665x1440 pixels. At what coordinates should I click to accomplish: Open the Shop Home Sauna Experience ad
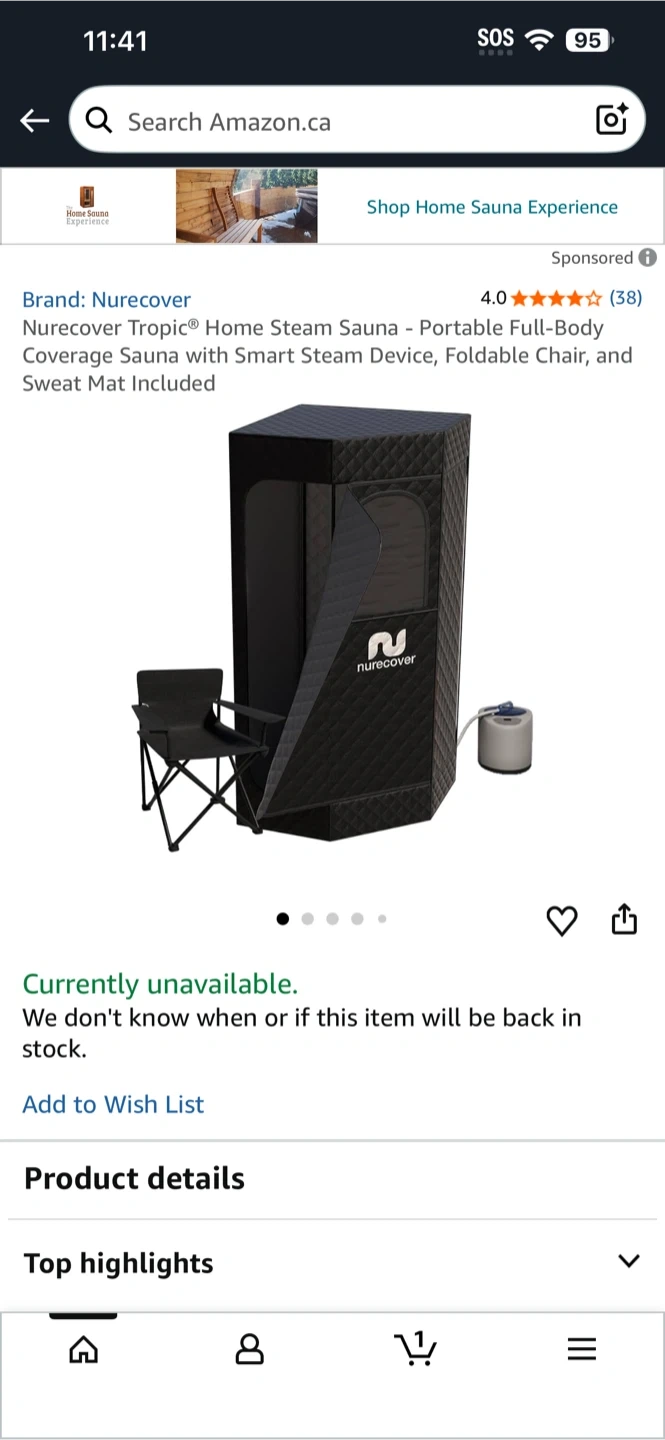491,207
